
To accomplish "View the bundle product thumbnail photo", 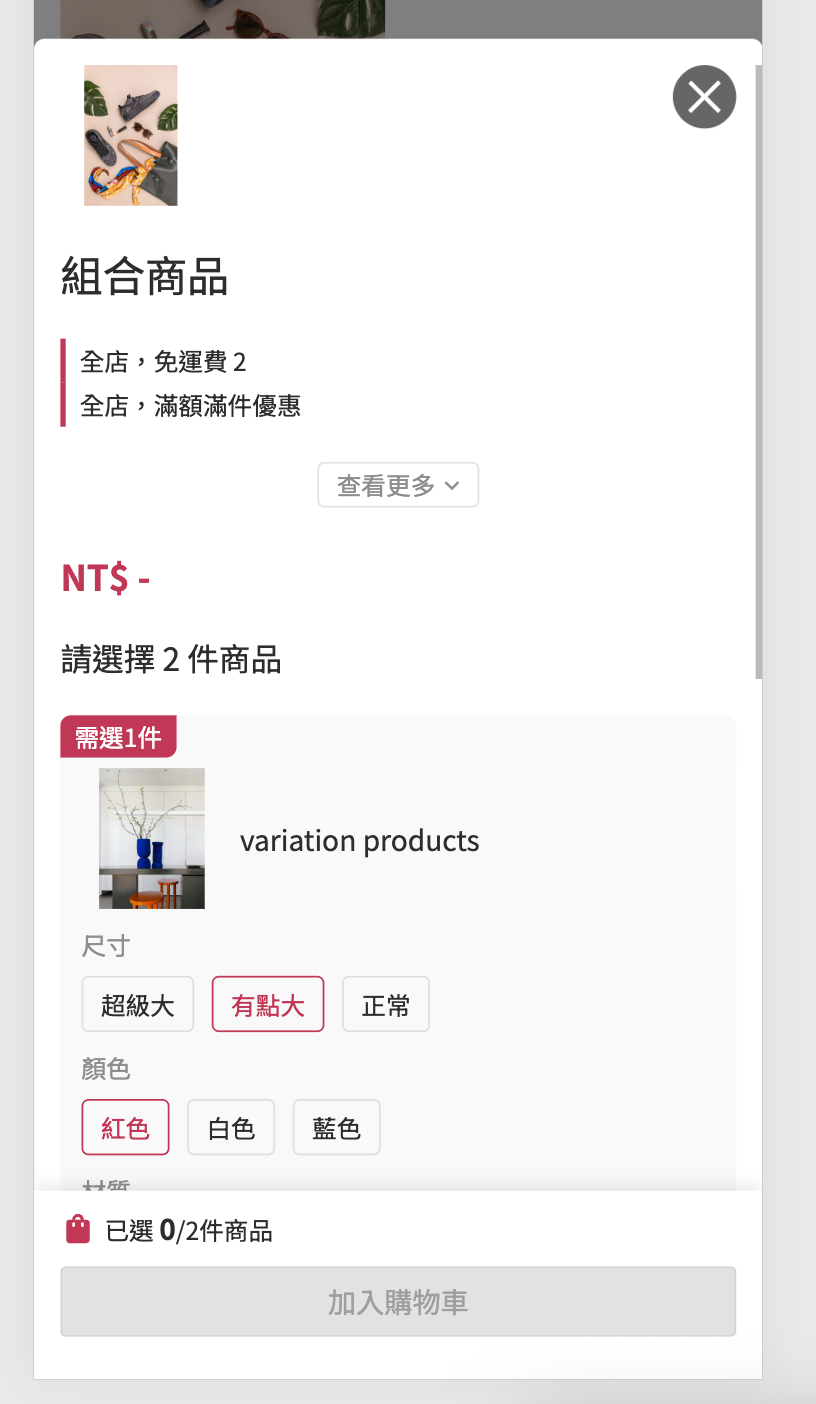I will pos(131,136).
